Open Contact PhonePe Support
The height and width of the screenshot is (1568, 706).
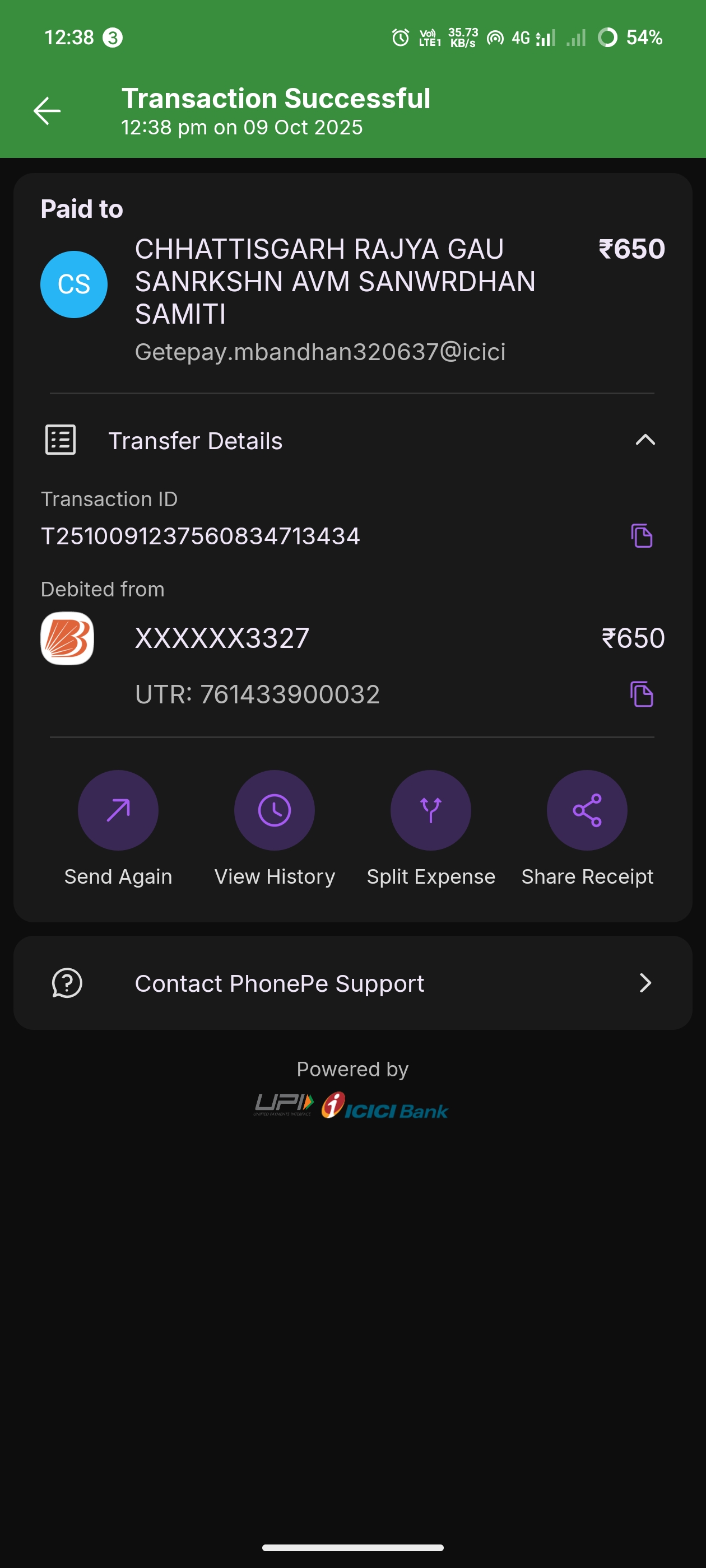click(x=352, y=983)
